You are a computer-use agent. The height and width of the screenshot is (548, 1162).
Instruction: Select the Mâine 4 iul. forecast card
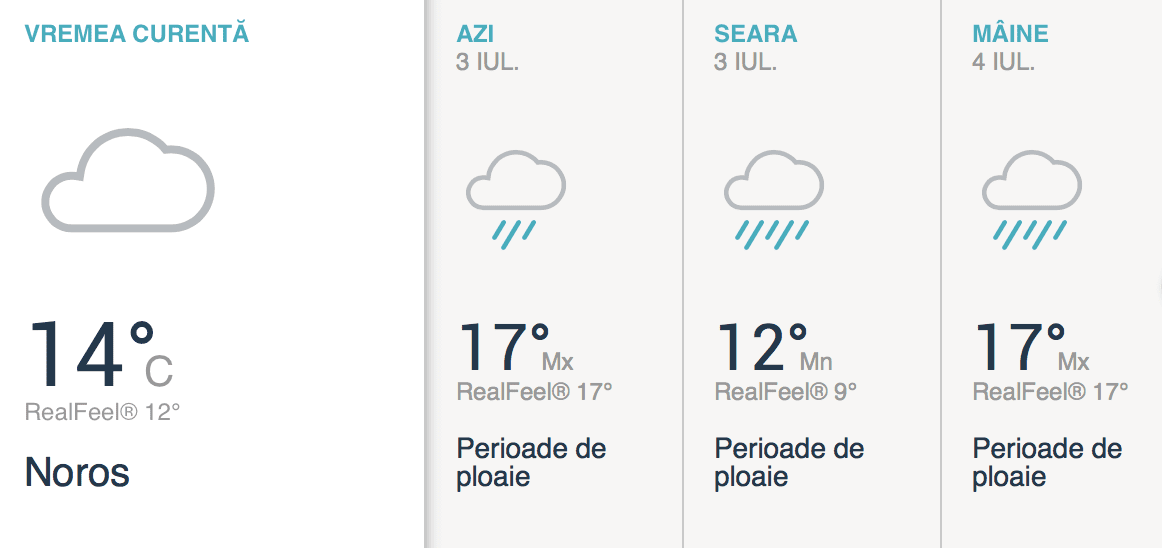coord(1051,274)
